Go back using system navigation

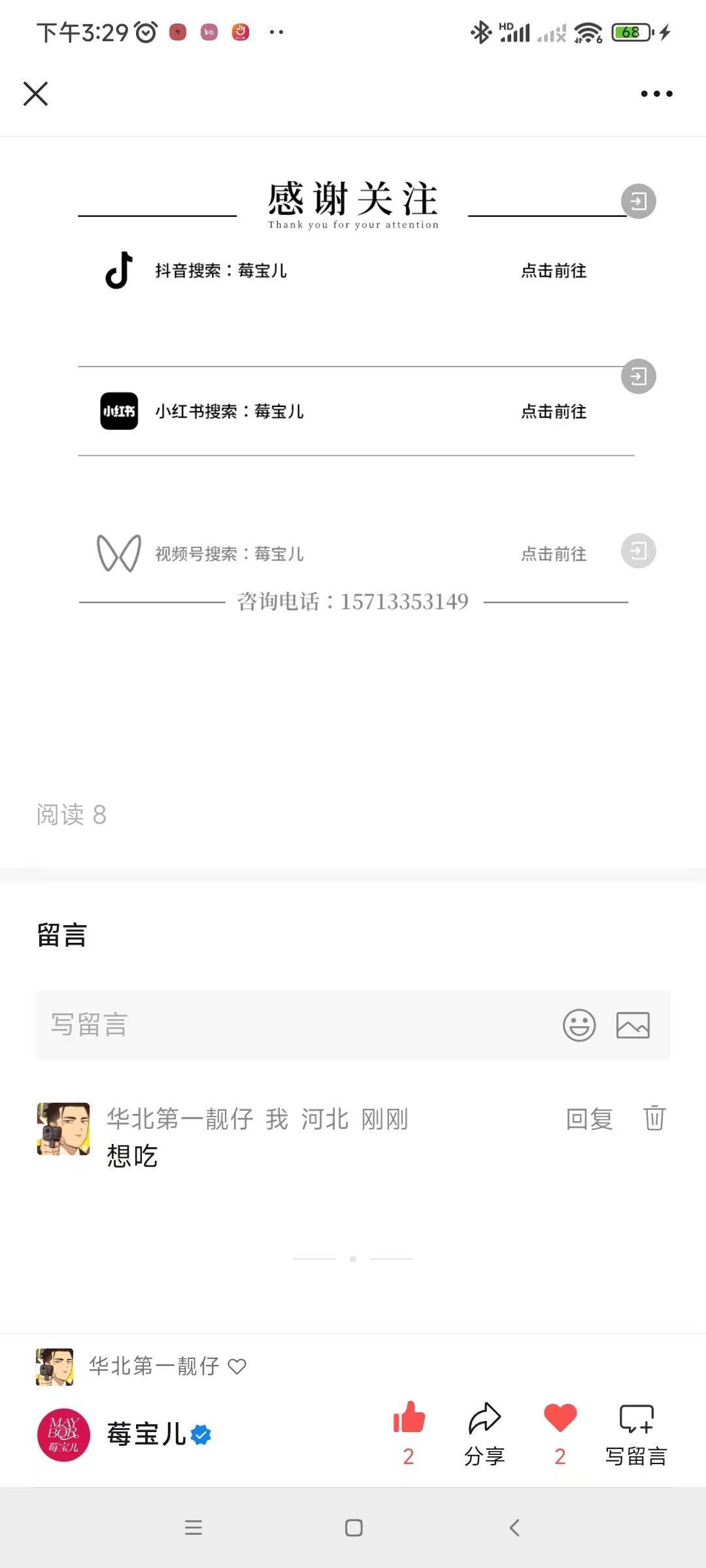pyautogui.click(x=514, y=1527)
